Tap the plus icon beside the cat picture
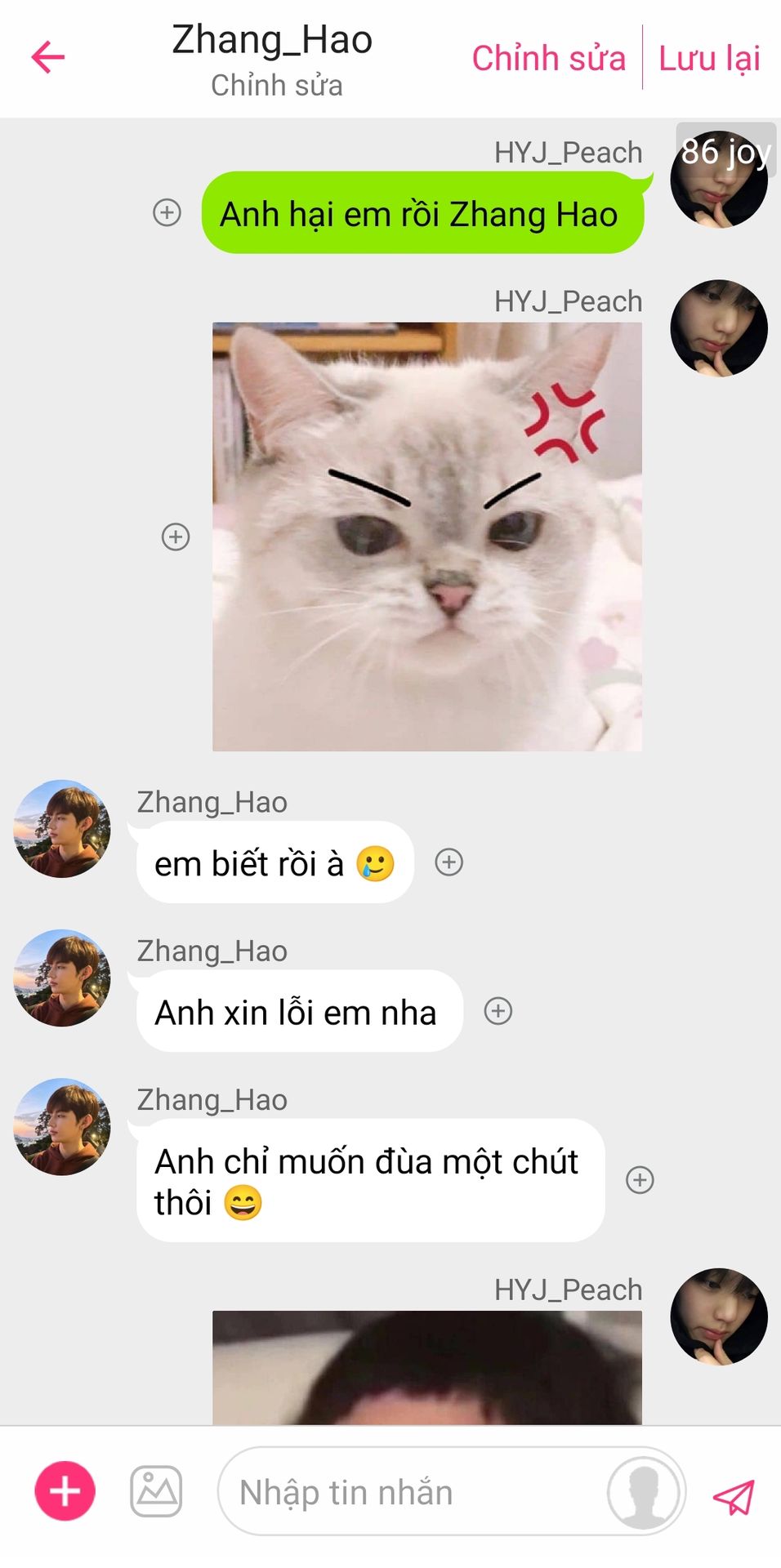The image size is (781, 1568). click(176, 537)
